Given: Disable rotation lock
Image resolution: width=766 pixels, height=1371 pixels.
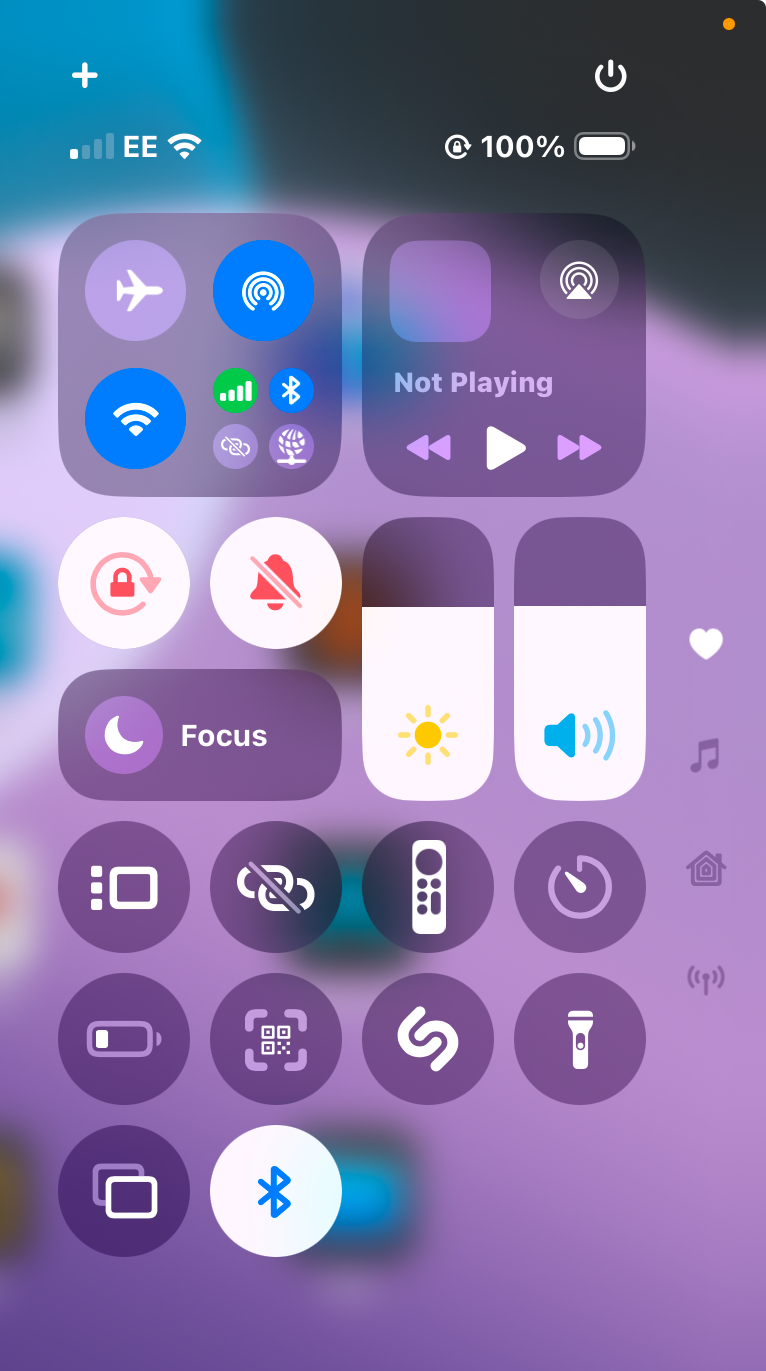Looking at the screenshot, I should [x=124, y=583].
